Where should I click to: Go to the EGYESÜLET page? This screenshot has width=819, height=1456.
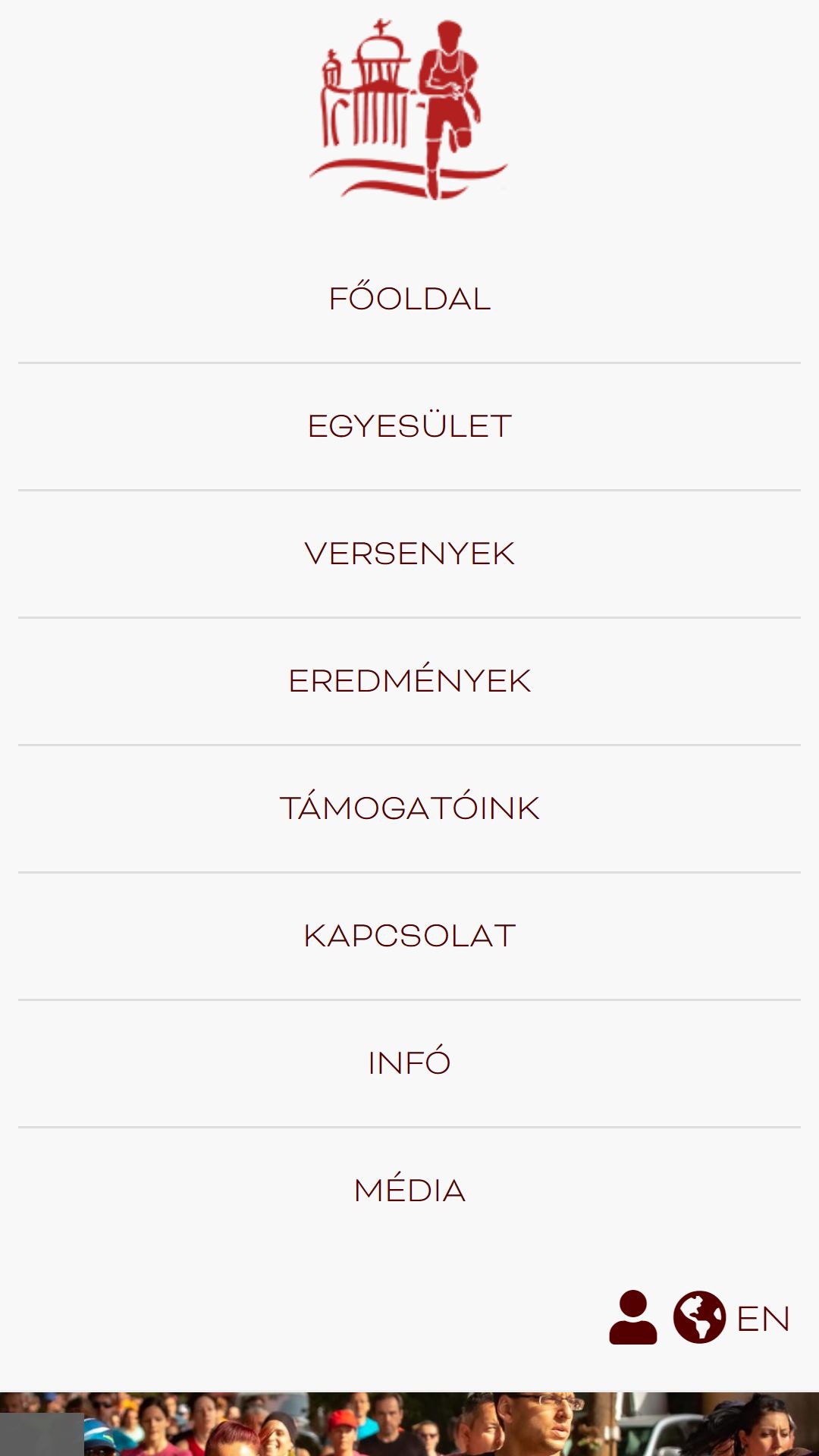[409, 426]
